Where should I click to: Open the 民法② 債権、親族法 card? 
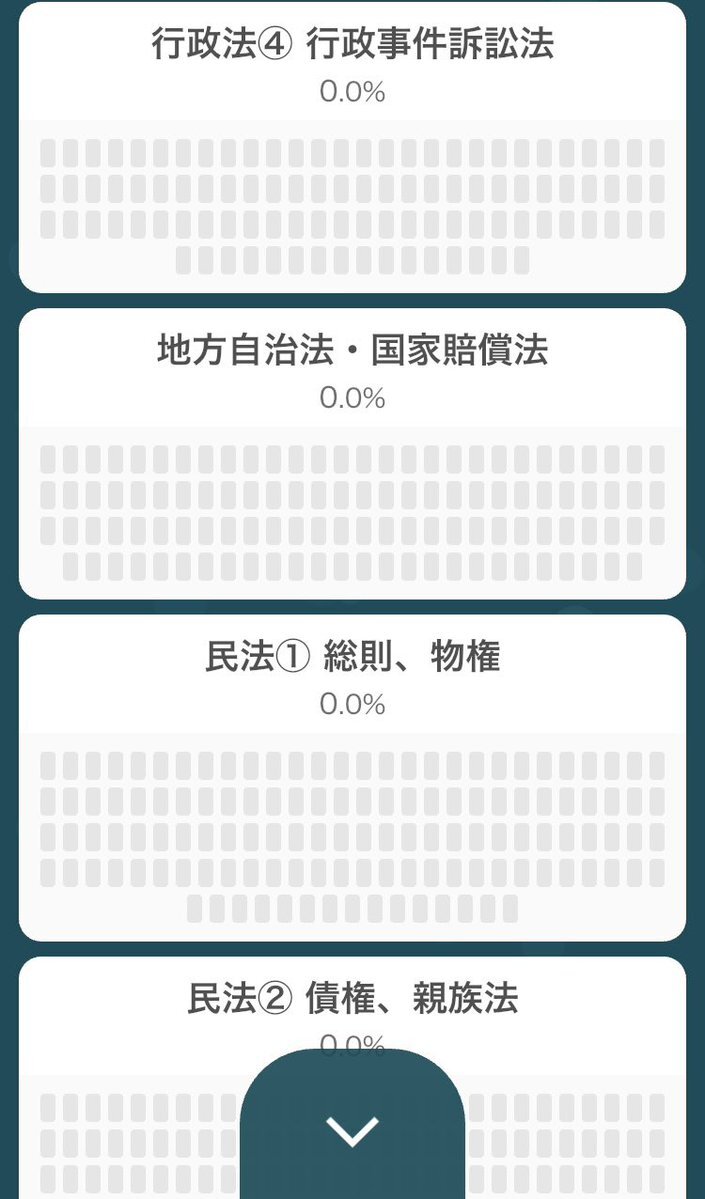pos(352,999)
